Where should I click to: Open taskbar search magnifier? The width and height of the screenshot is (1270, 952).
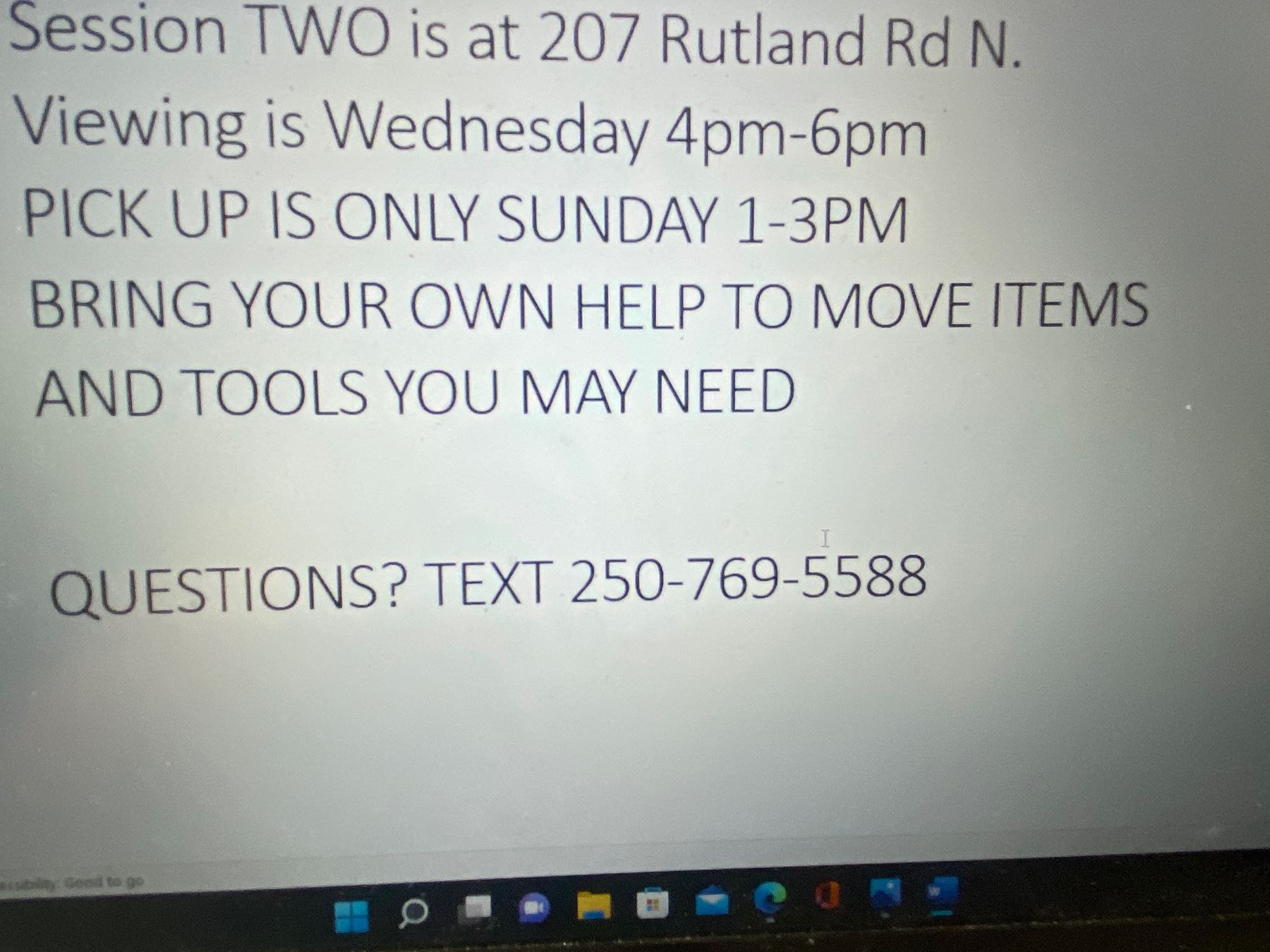click(413, 913)
